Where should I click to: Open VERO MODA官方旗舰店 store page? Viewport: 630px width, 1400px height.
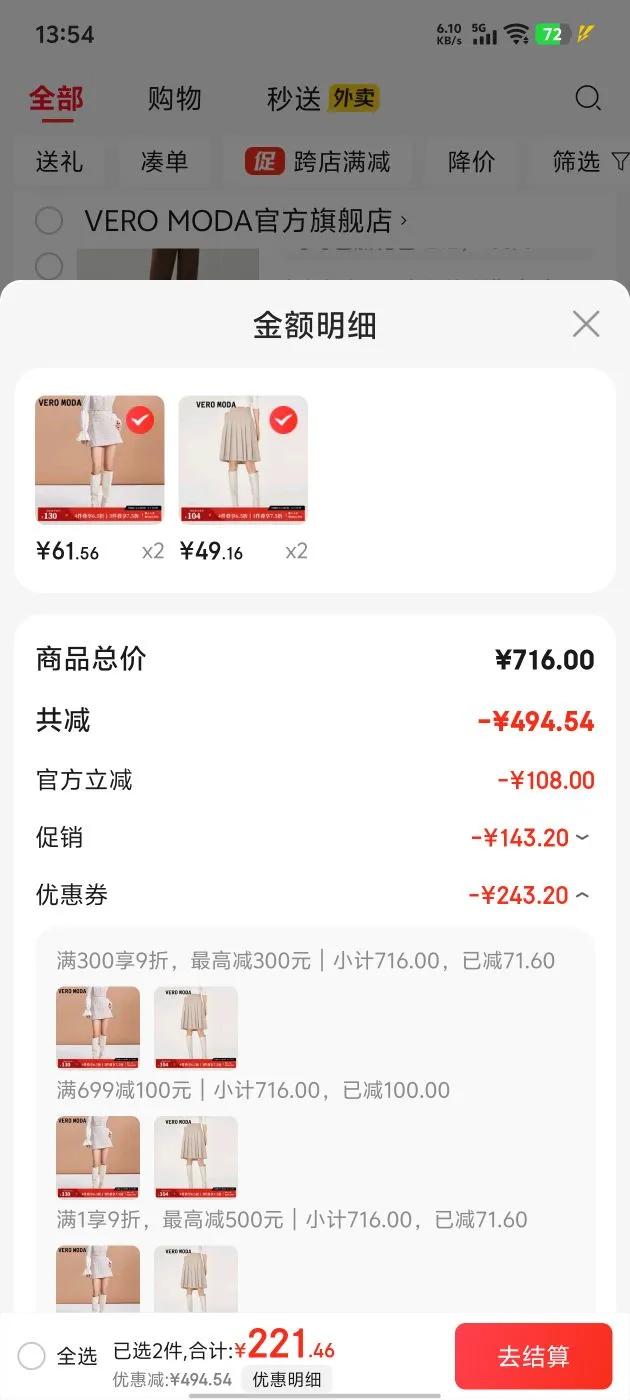click(245, 220)
